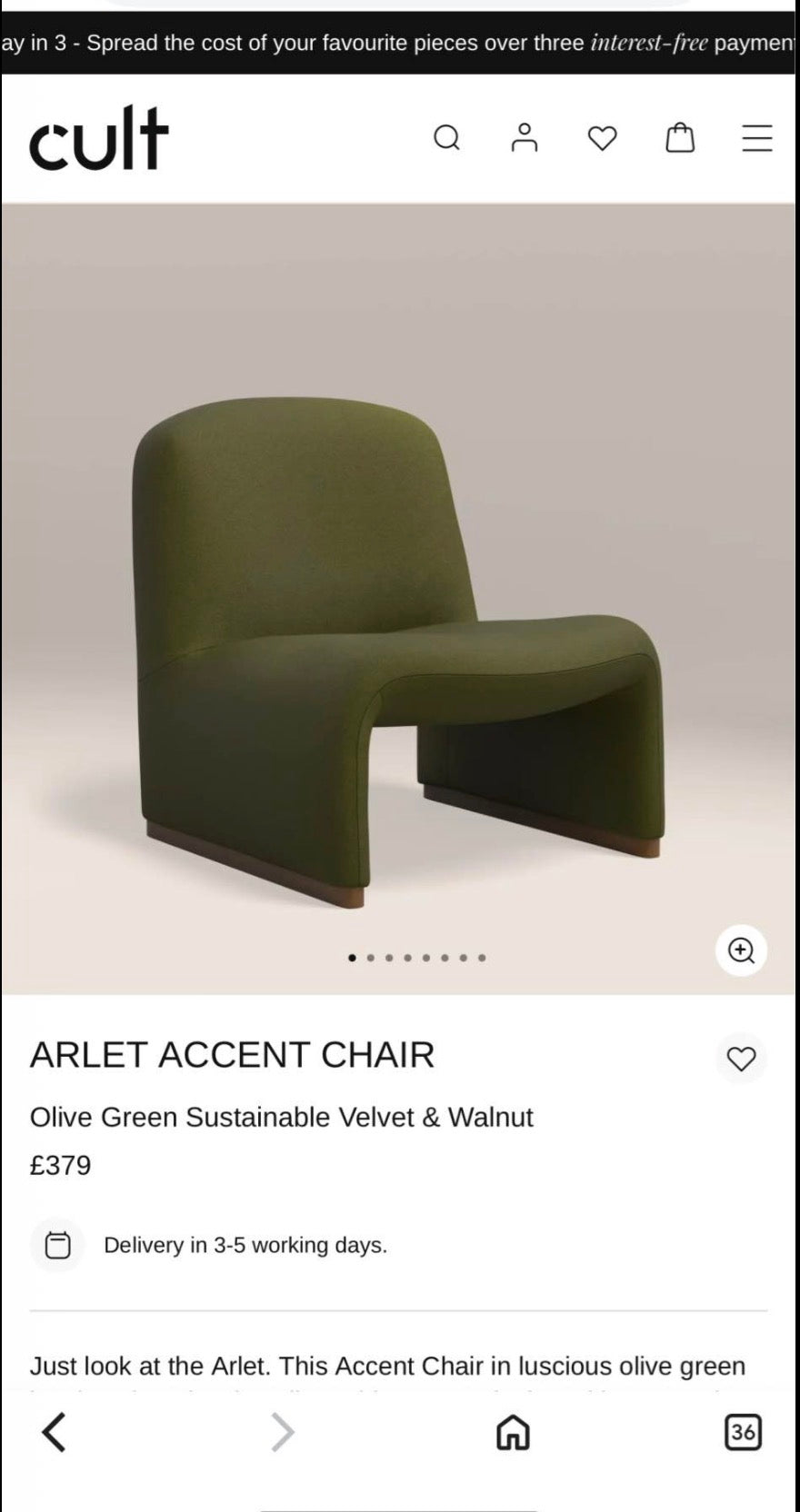The image size is (800, 1512).
Task: View the wishlist heart icon in the header
Action: [602, 138]
